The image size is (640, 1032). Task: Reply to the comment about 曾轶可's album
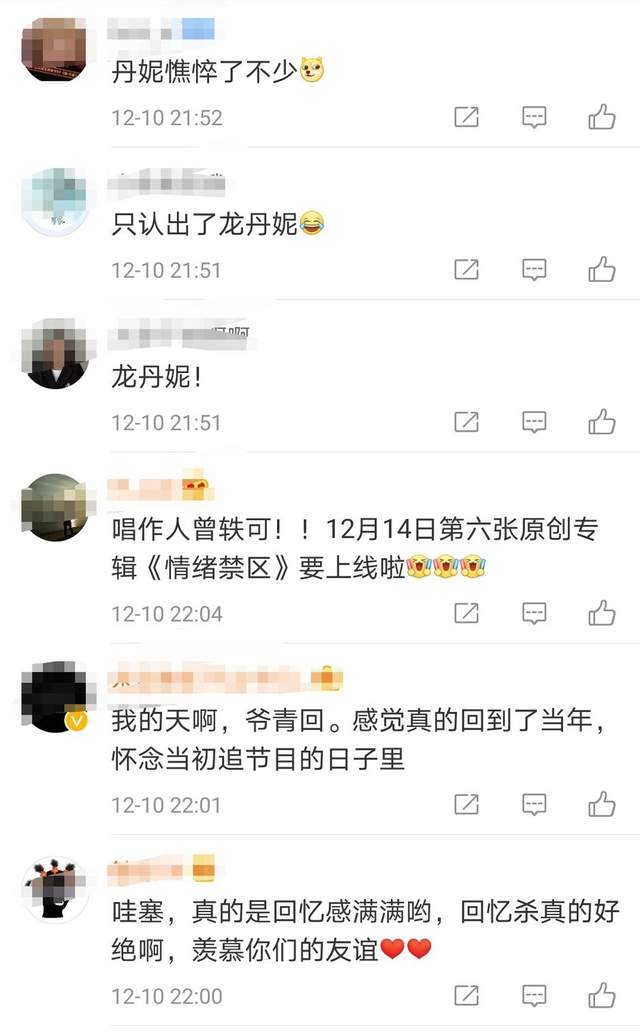(535, 612)
